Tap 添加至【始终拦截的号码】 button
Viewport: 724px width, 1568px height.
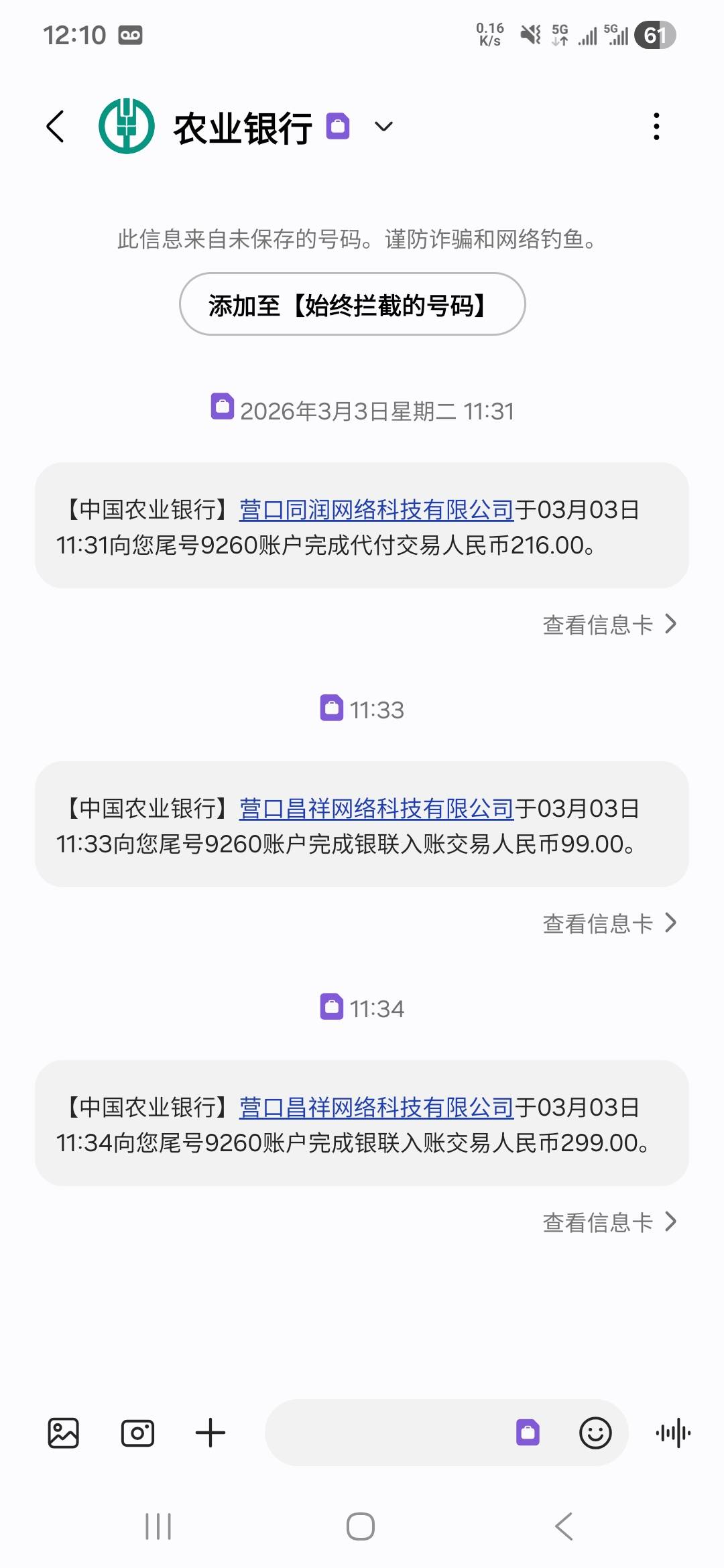click(x=353, y=304)
